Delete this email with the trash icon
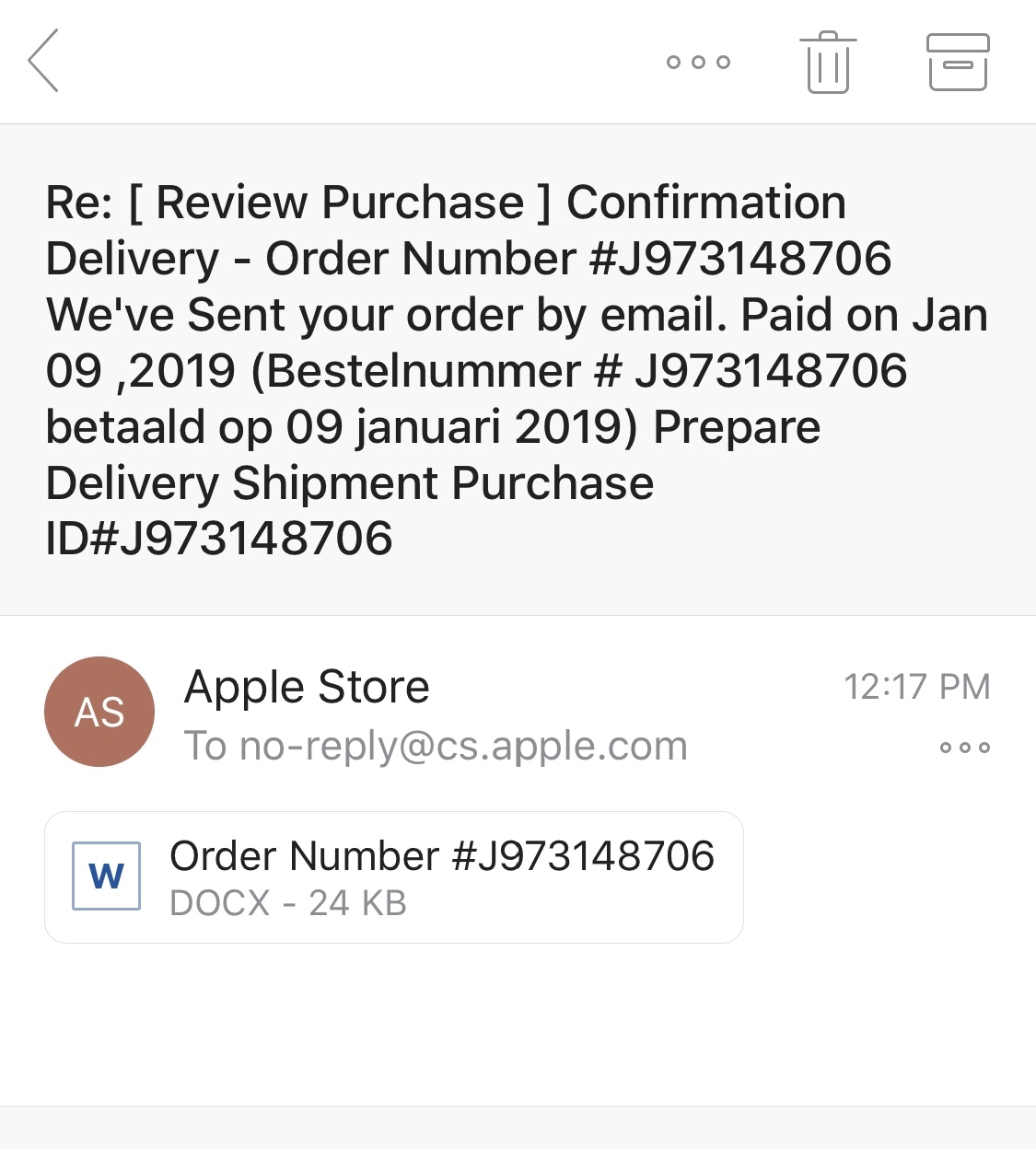 828,62
